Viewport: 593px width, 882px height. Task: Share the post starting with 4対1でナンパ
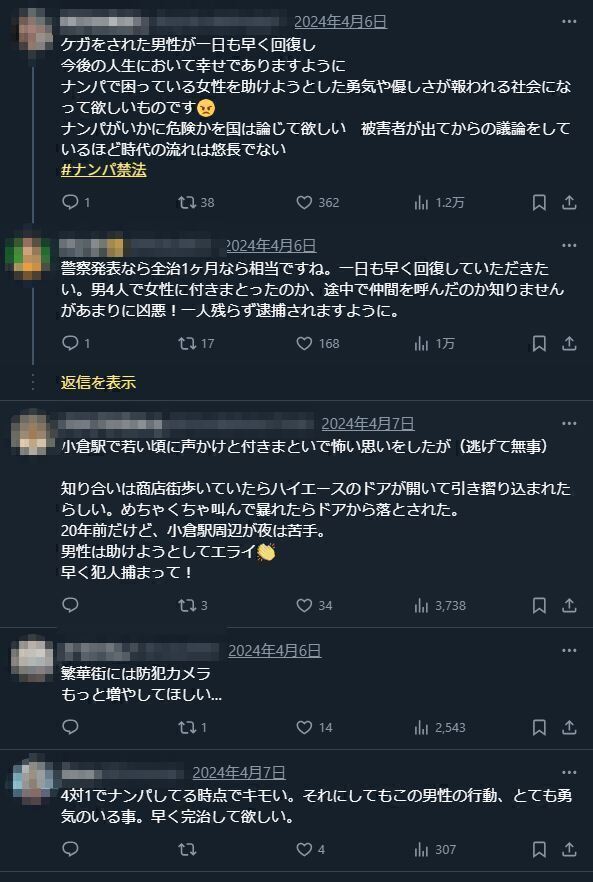[x=569, y=849]
